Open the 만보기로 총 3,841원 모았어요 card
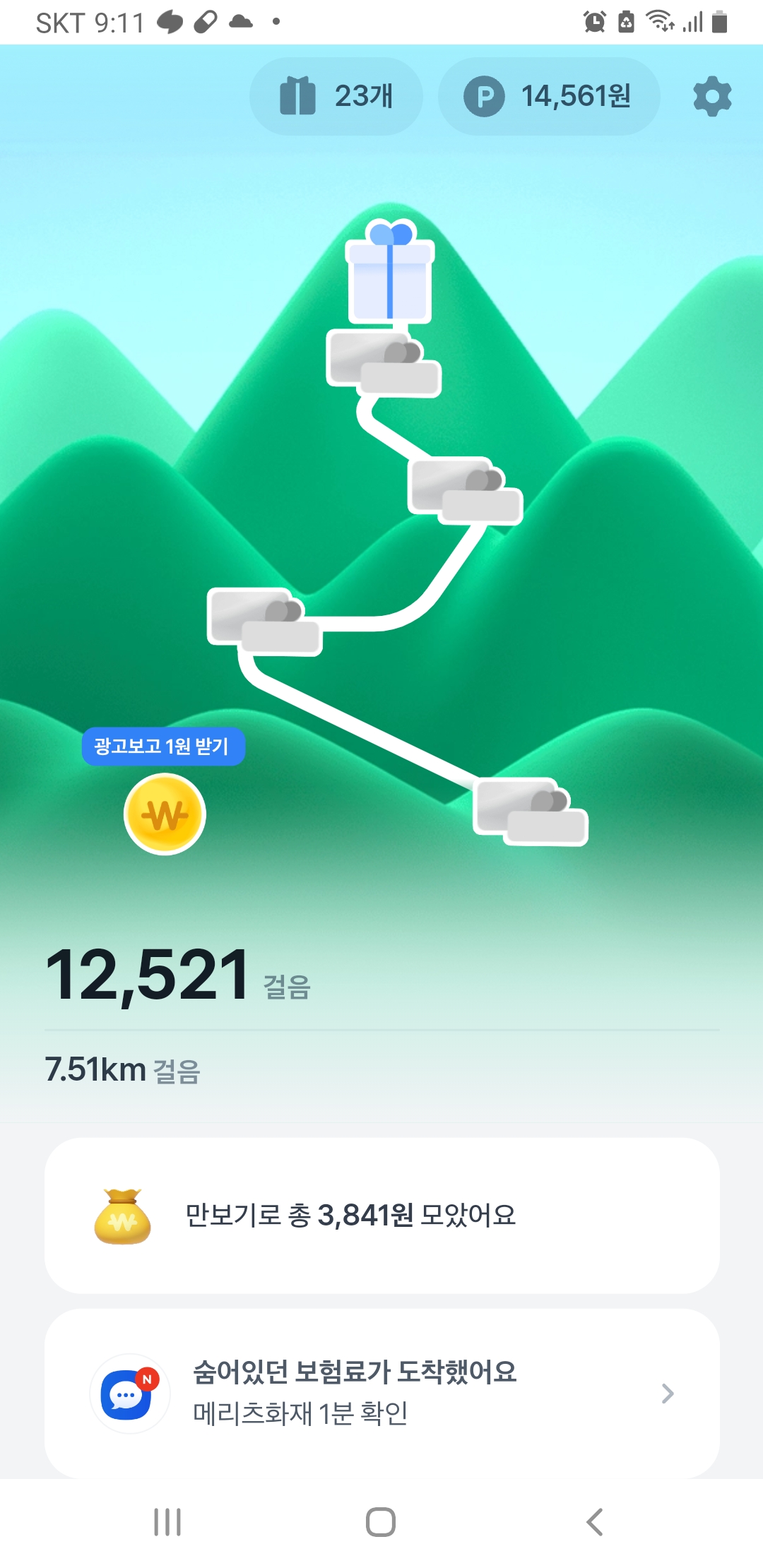 click(x=381, y=1215)
